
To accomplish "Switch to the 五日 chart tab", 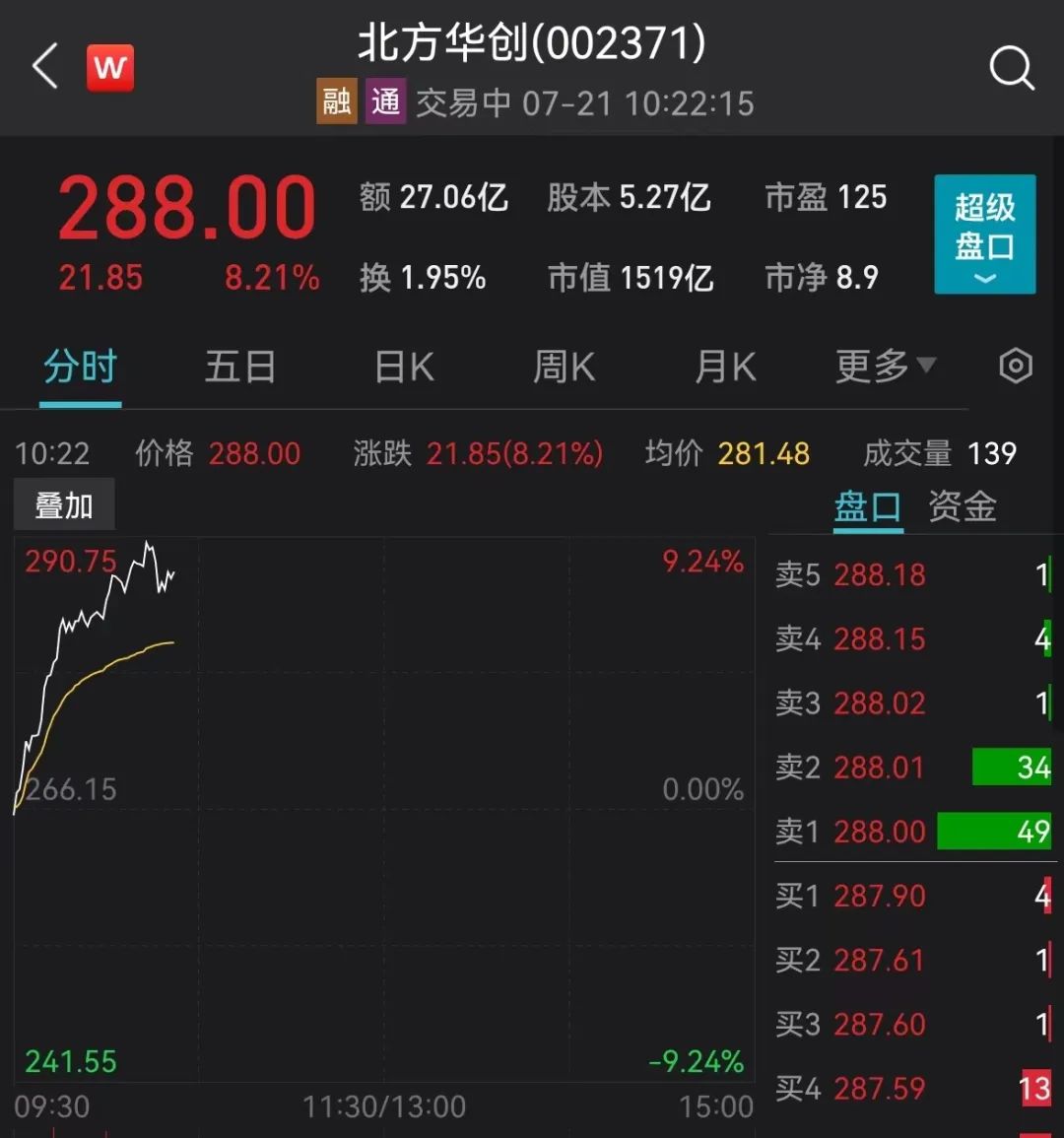I will (x=239, y=368).
